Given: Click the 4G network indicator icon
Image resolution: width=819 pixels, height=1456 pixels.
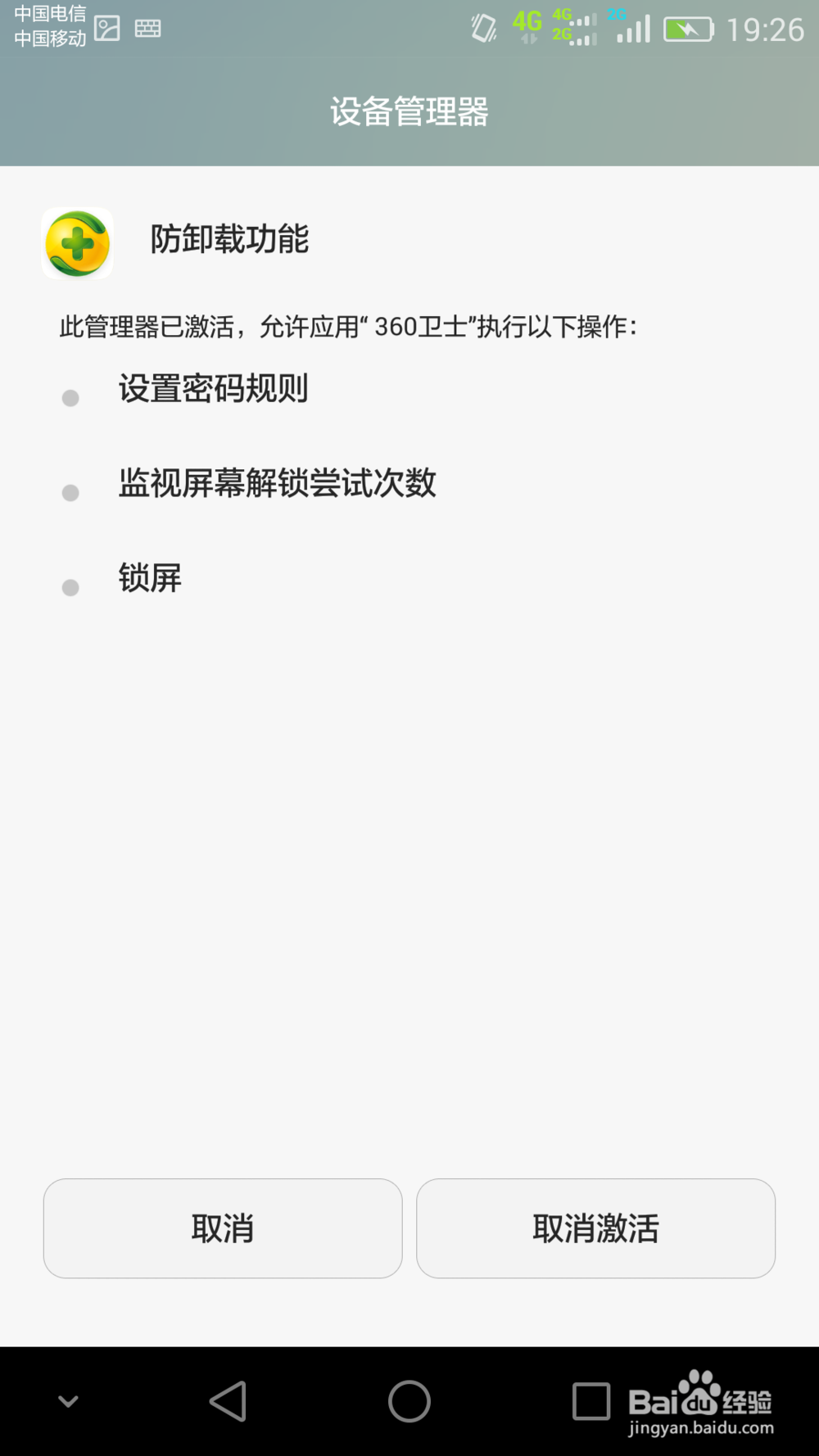Looking at the screenshot, I should tap(527, 25).
